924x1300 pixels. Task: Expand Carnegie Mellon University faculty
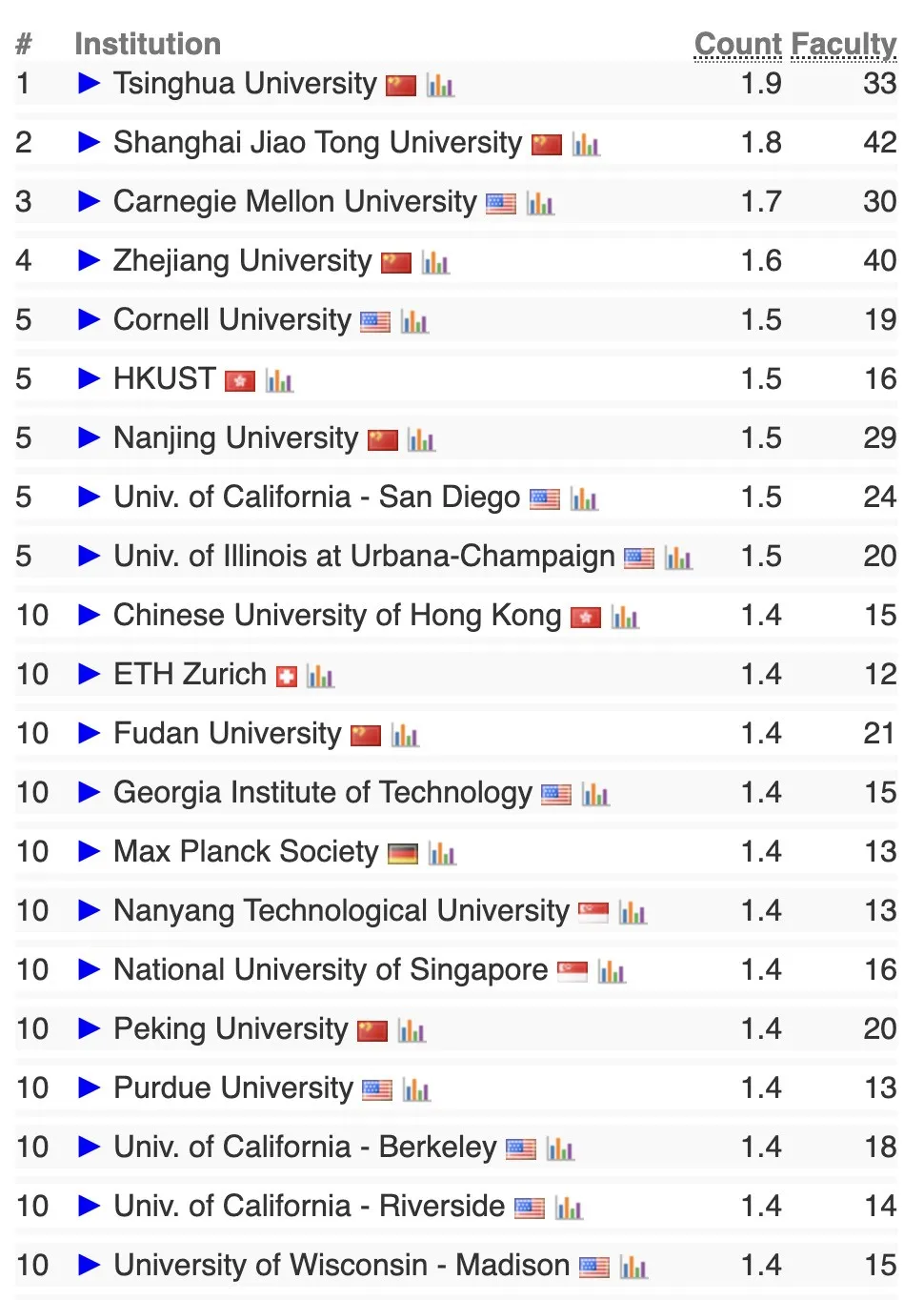click(89, 202)
